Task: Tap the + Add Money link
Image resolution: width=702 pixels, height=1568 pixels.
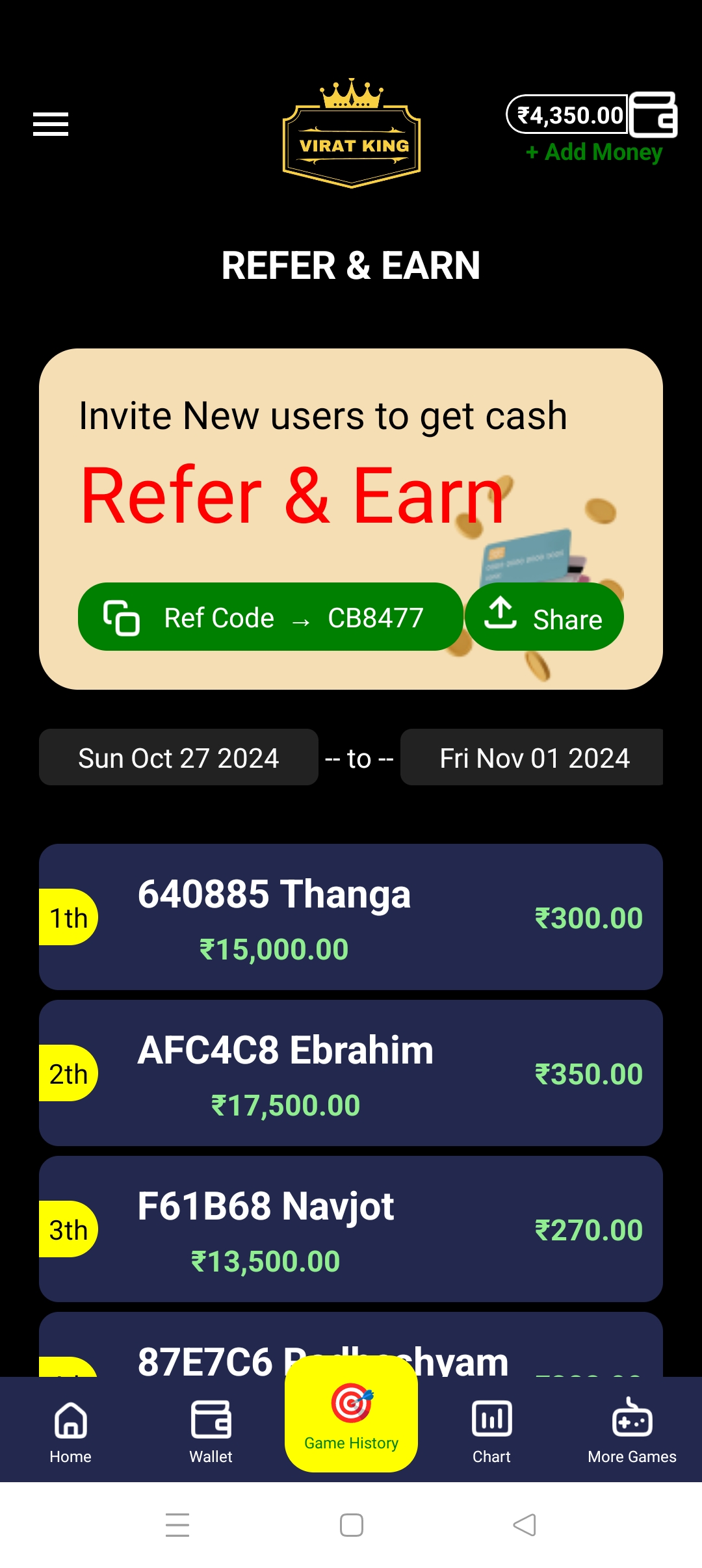Action: point(594,152)
